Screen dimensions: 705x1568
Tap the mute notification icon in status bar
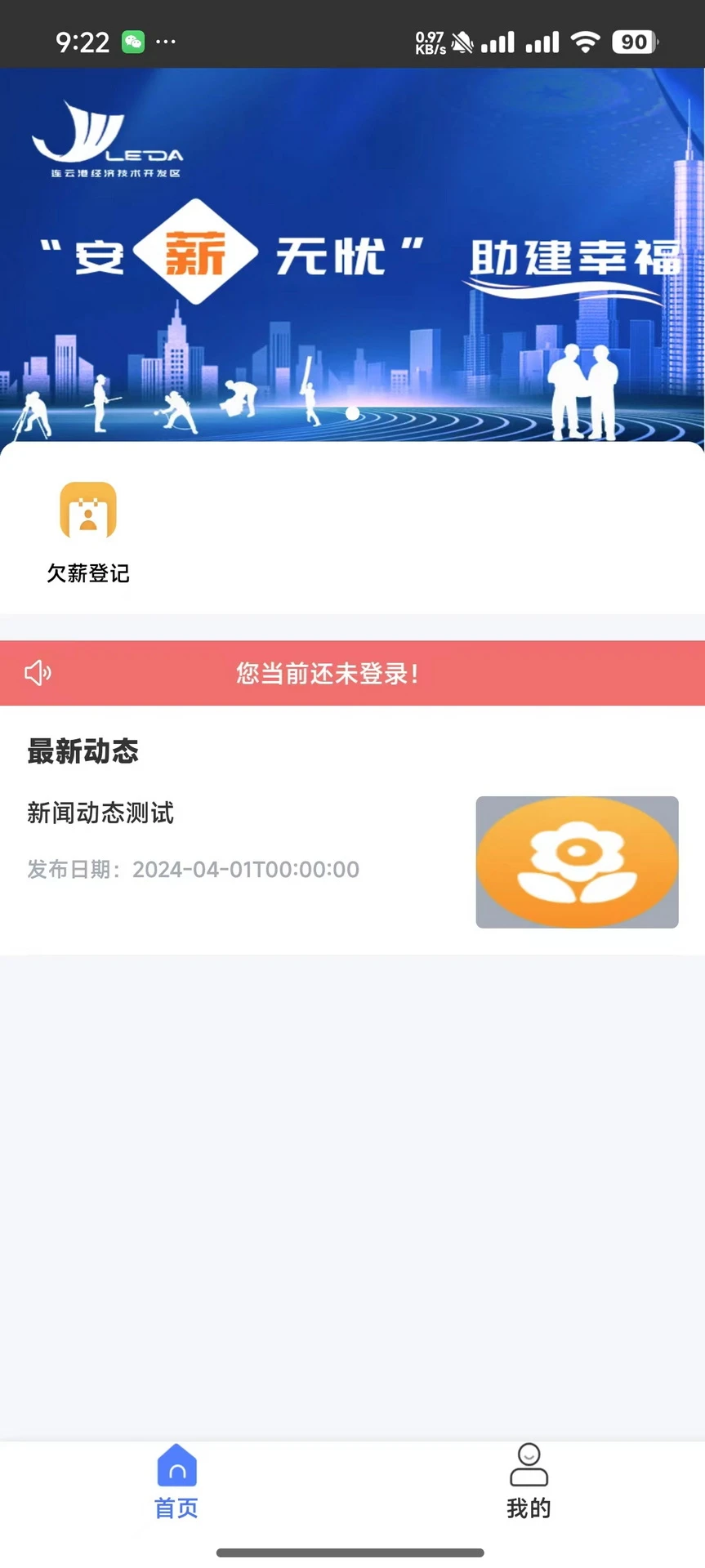click(461, 41)
